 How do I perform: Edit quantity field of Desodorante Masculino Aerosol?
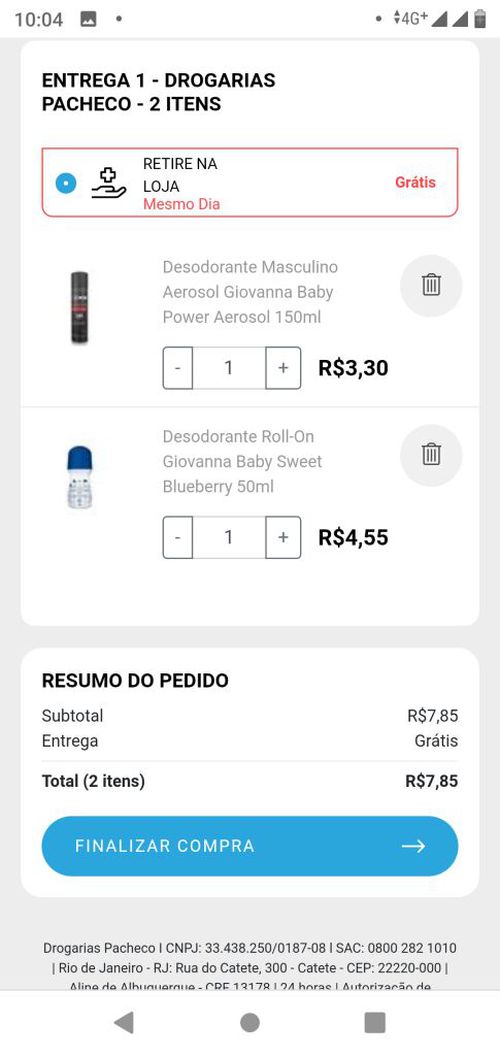(x=229, y=368)
